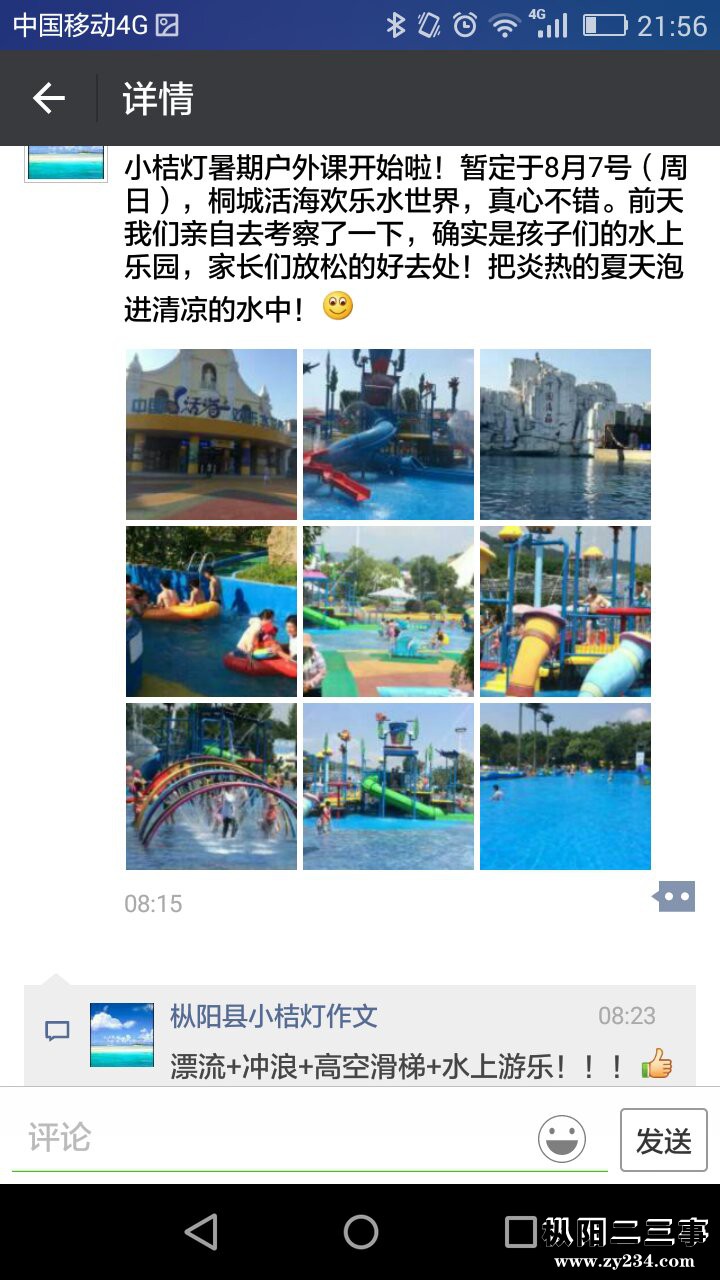Open the emoji picker smiley
Viewport: 720px width, 1280px height.
click(562, 1138)
